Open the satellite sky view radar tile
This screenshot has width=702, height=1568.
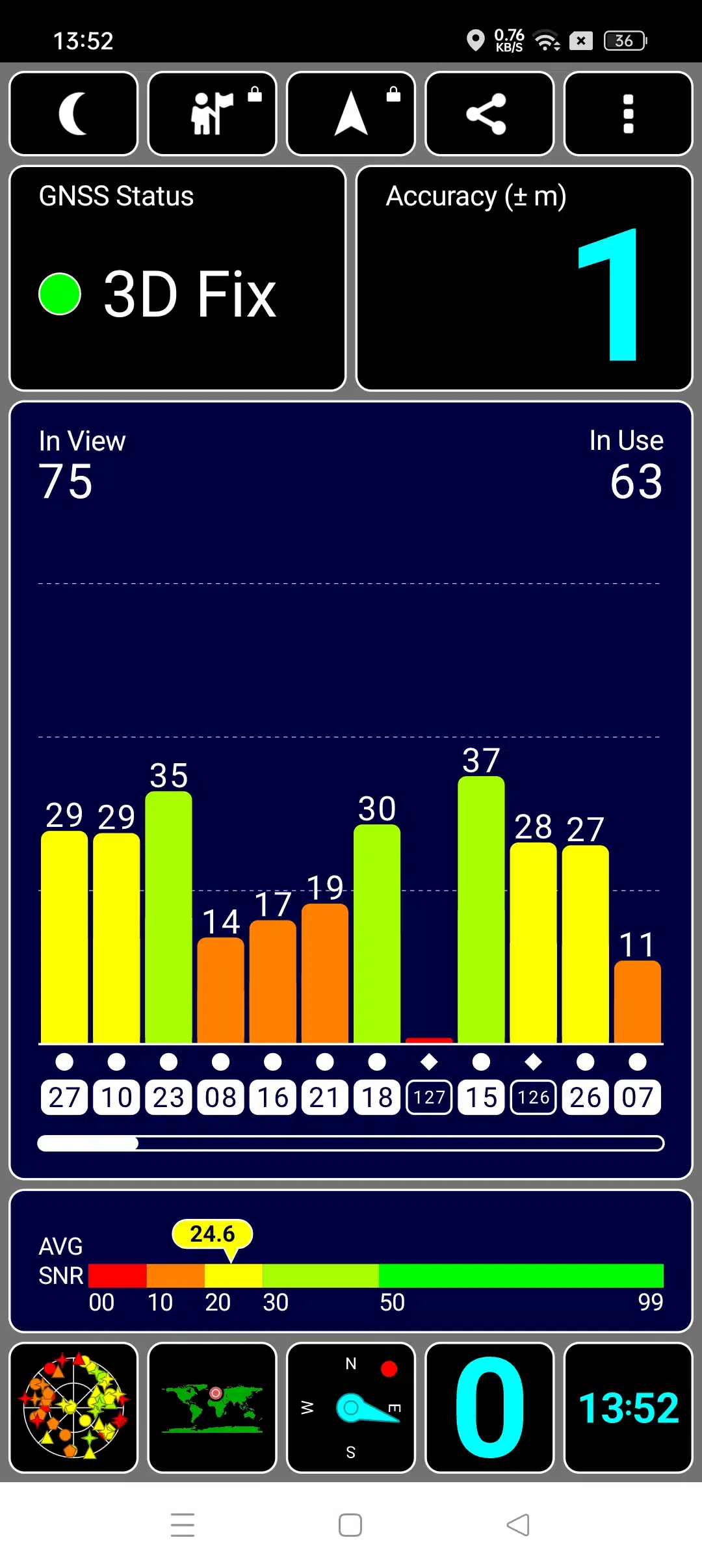click(73, 1407)
